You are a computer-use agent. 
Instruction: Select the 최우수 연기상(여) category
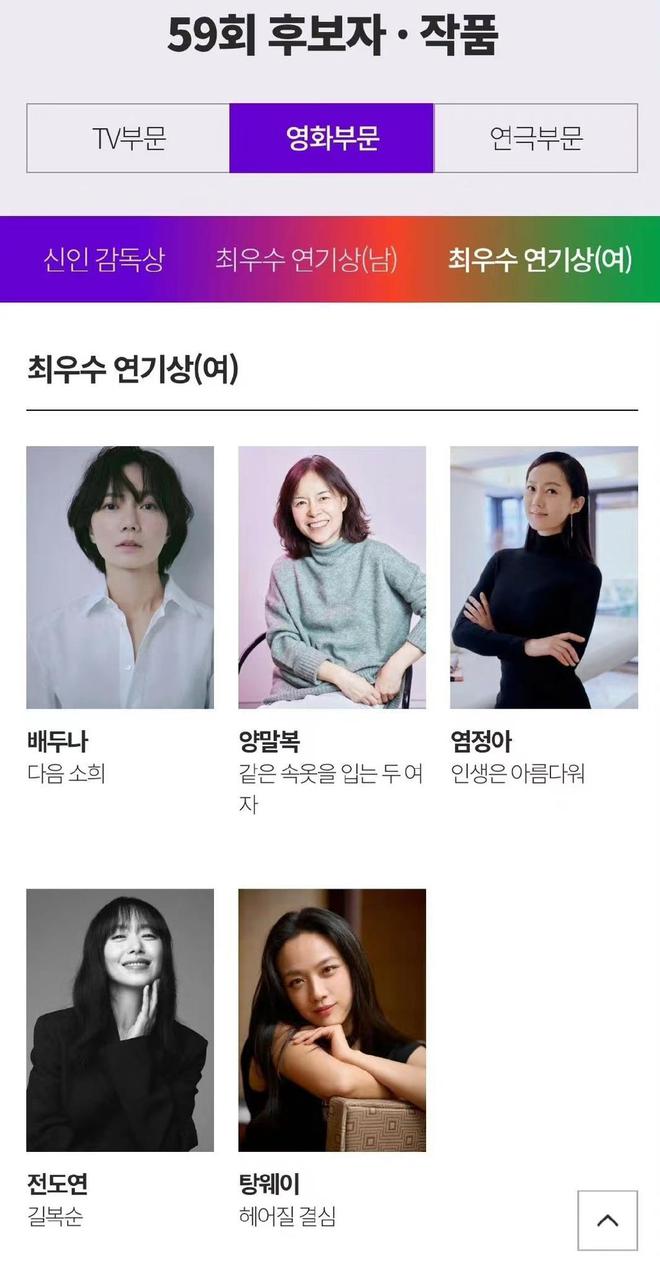pos(540,260)
